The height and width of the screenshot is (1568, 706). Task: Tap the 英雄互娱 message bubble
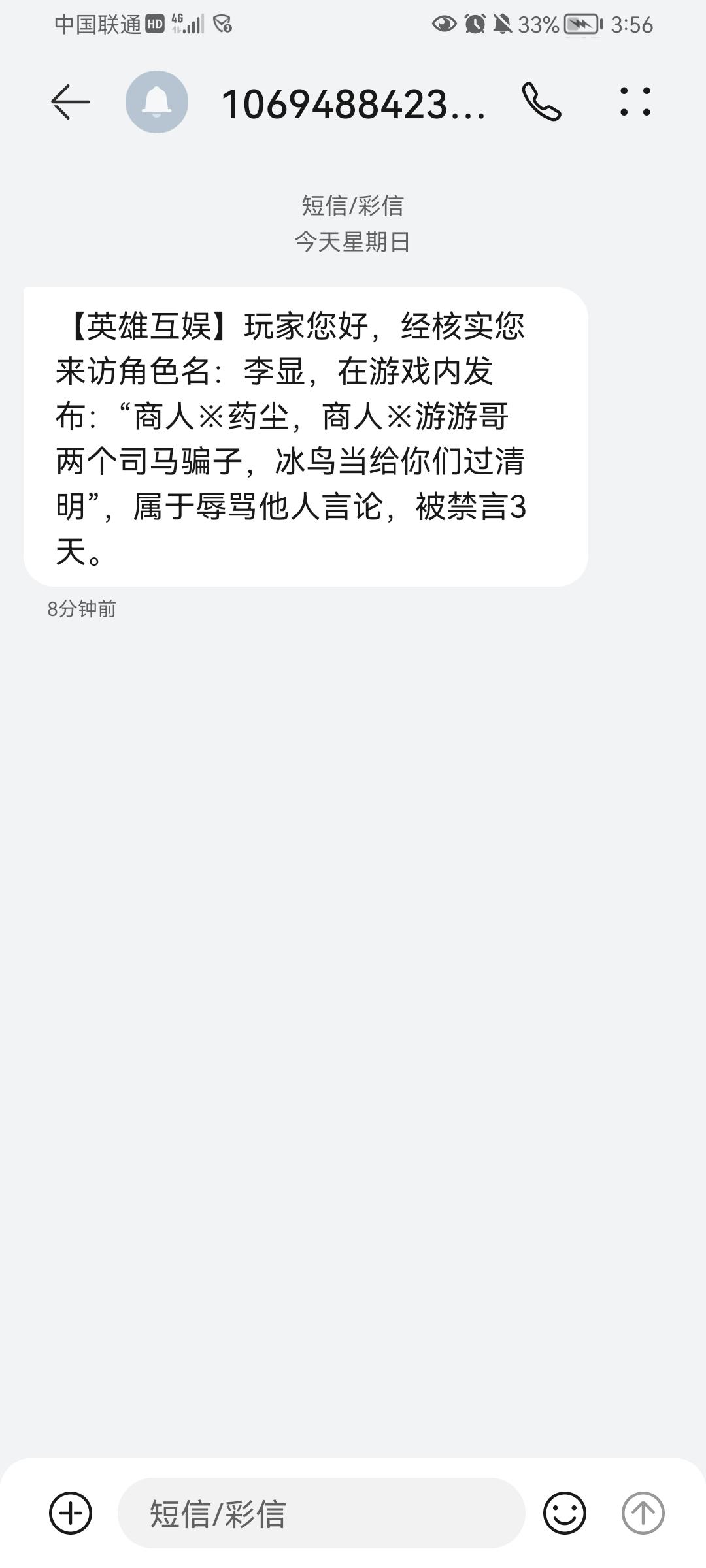click(x=306, y=437)
